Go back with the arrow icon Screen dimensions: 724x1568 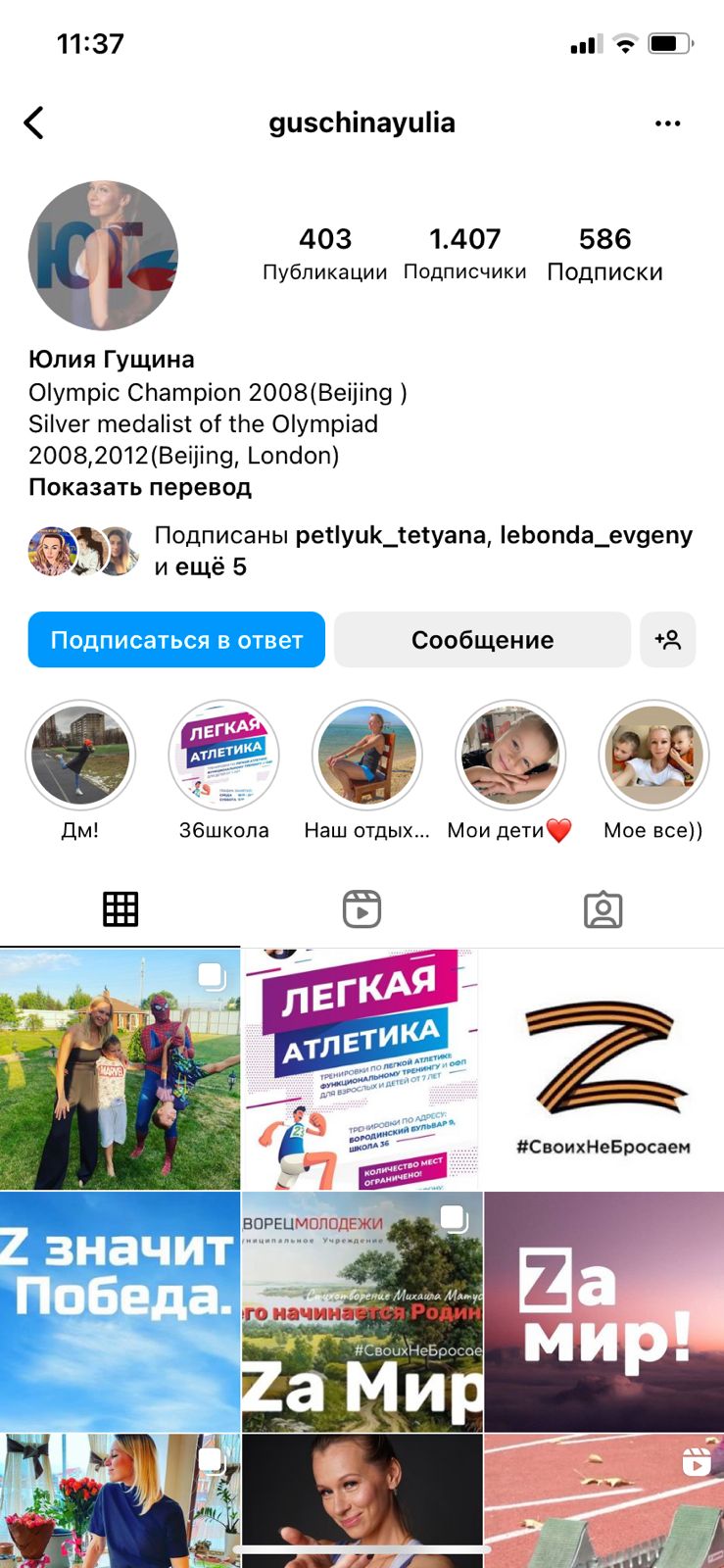34,123
